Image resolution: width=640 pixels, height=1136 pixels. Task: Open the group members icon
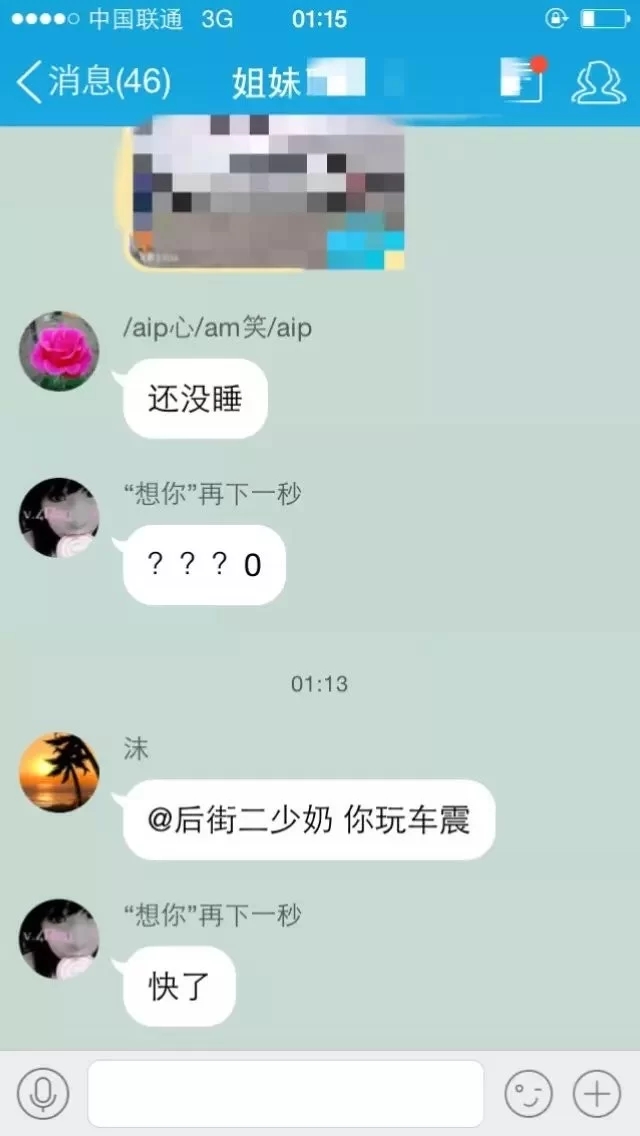click(x=598, y=82)
